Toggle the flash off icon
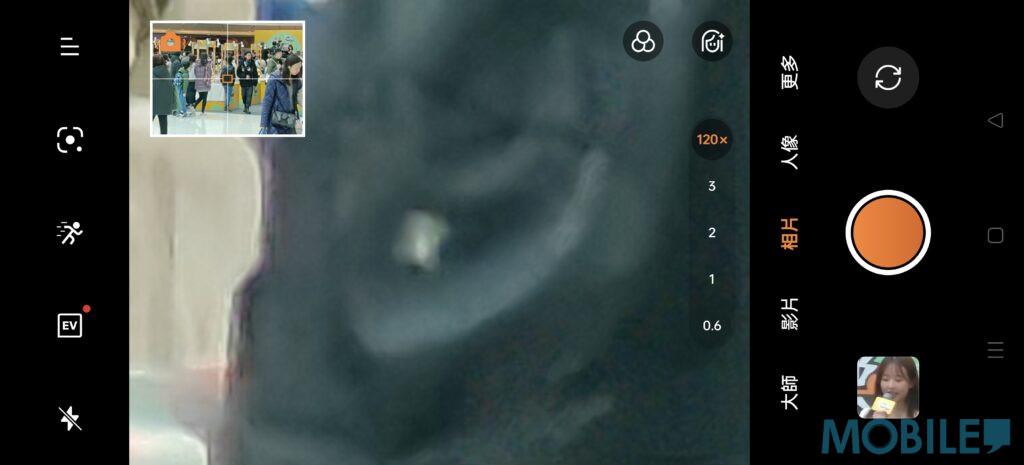Screen dimensions: 1024x465 tap(69, 418)
